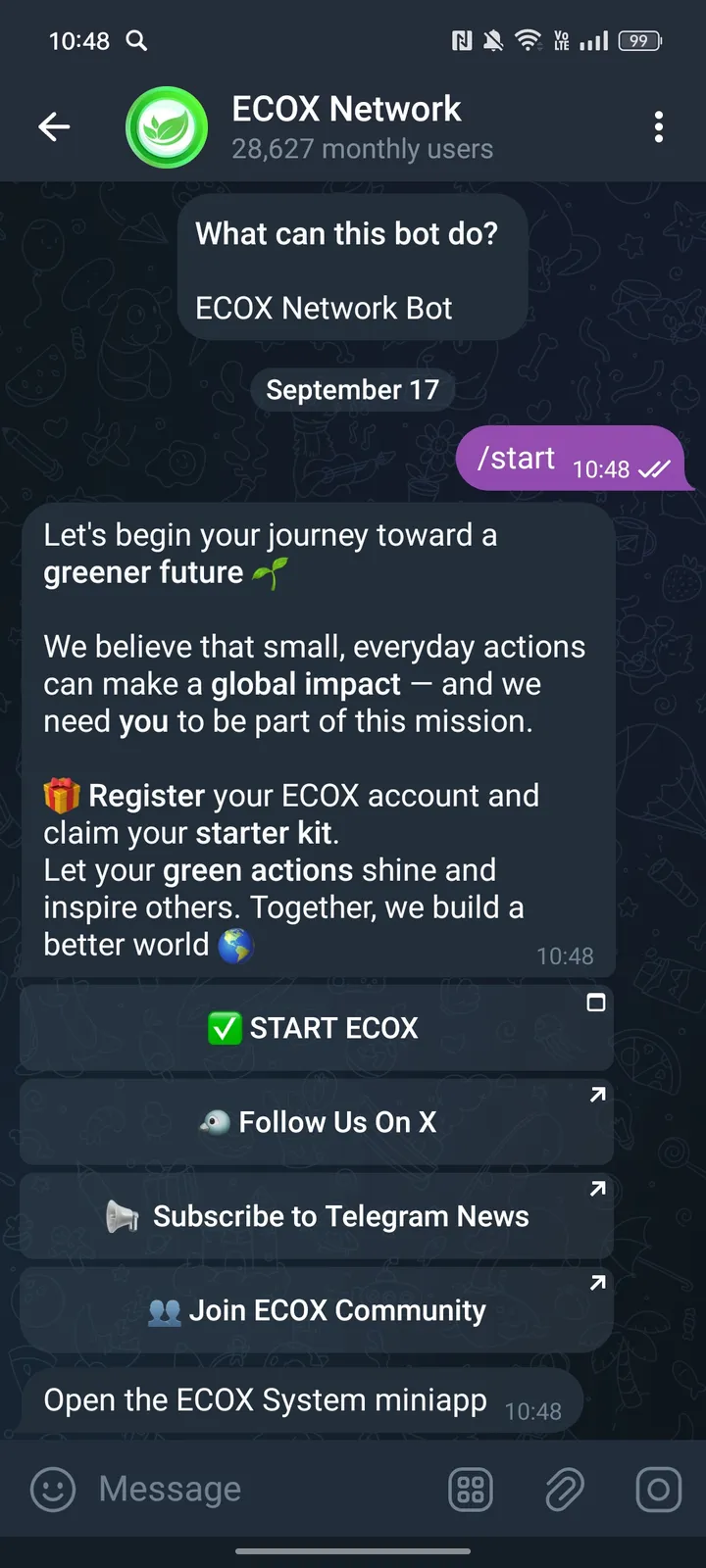Viewport: 706px width, 1568px height.
Task: Tap the paperclip to attach a file
Action: click(564, 1489)
